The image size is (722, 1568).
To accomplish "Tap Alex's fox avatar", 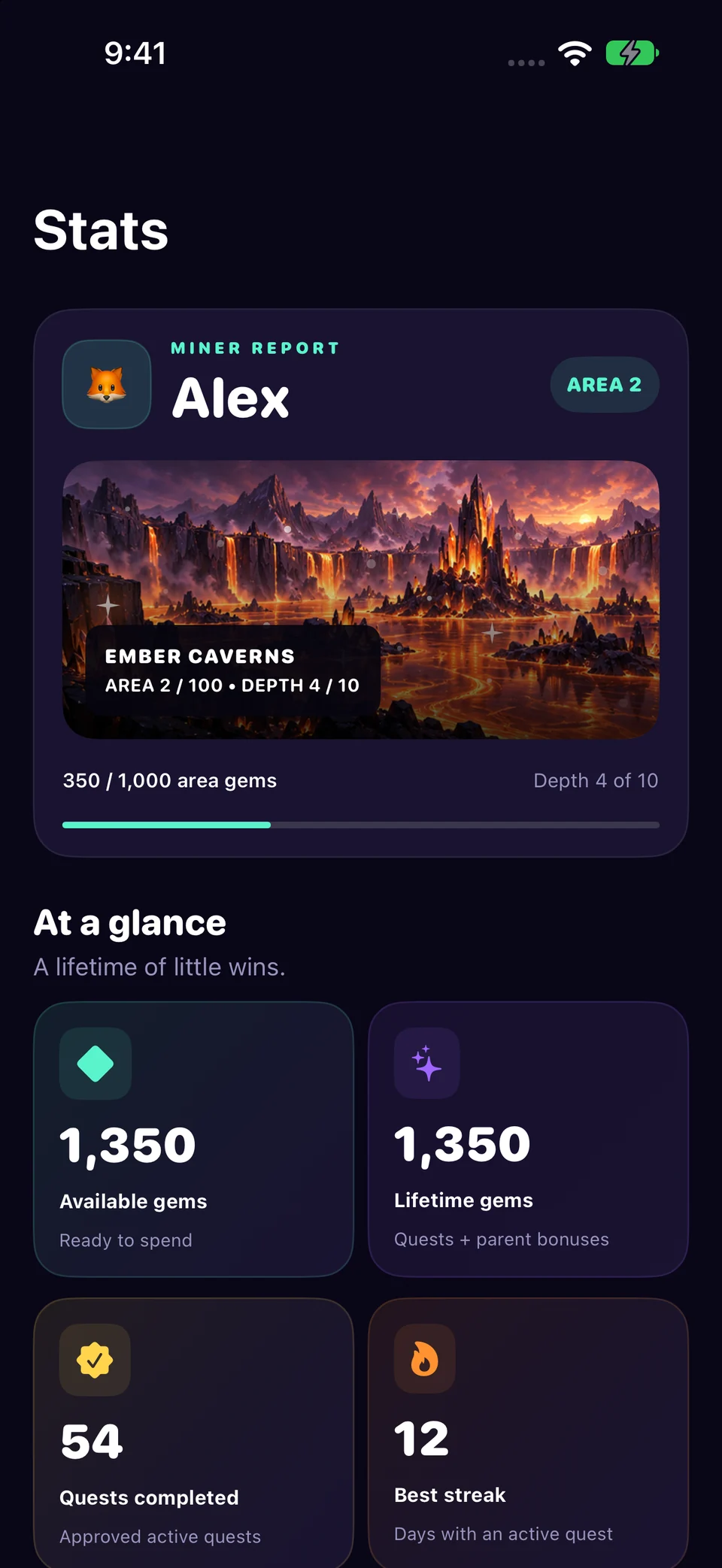I will click(x=107, y=384).
